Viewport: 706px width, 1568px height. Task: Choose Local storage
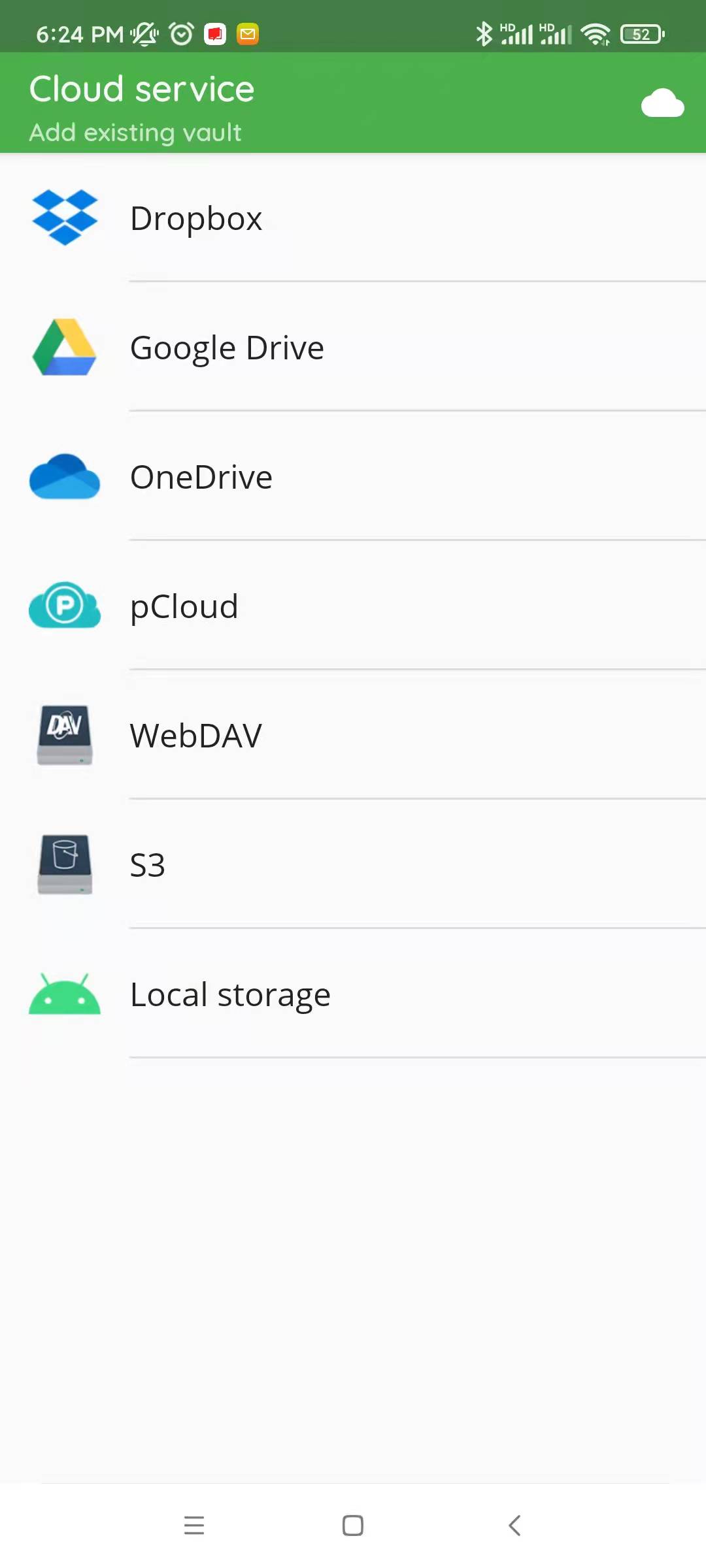[353, 994]
